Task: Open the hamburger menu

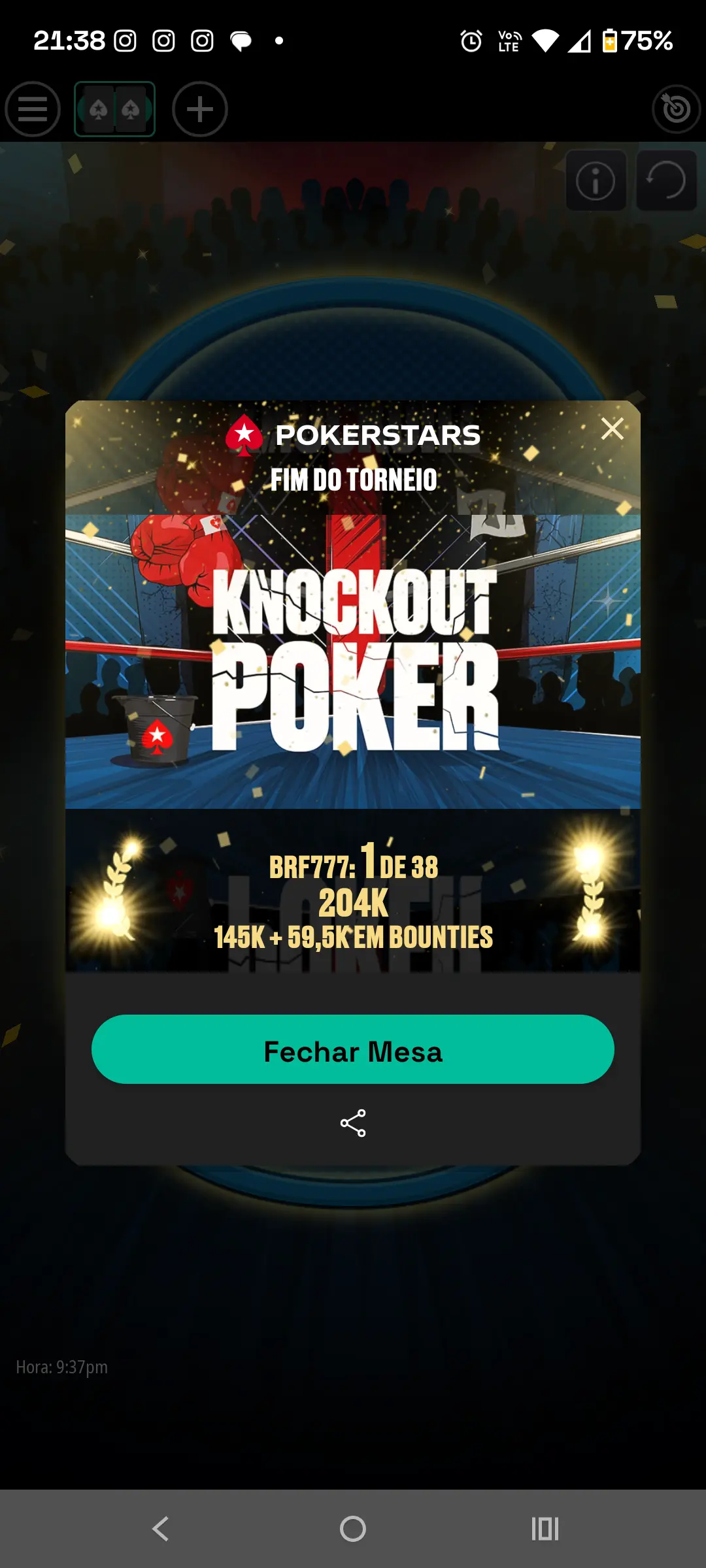Action: pos(33,109)
